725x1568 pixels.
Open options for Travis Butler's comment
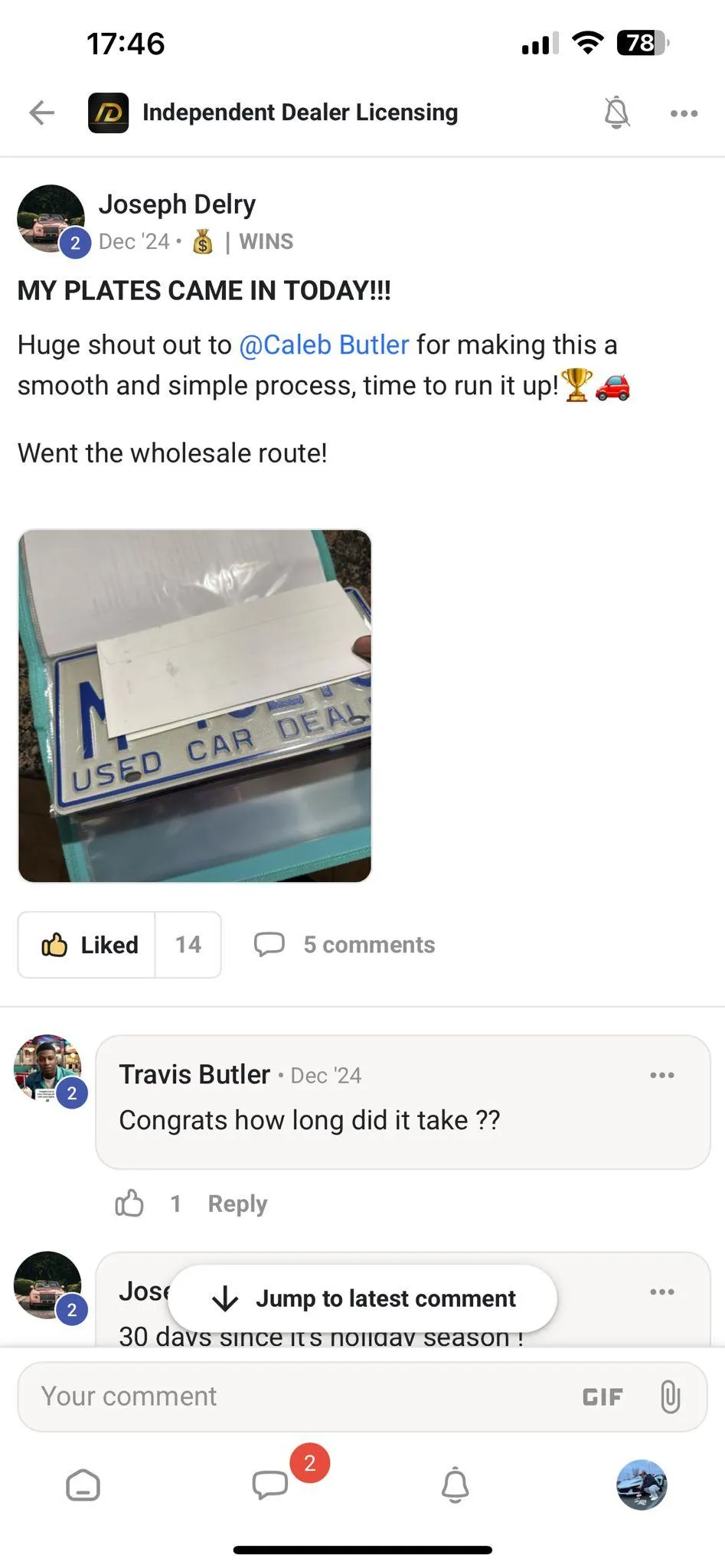pos(662,1075)
